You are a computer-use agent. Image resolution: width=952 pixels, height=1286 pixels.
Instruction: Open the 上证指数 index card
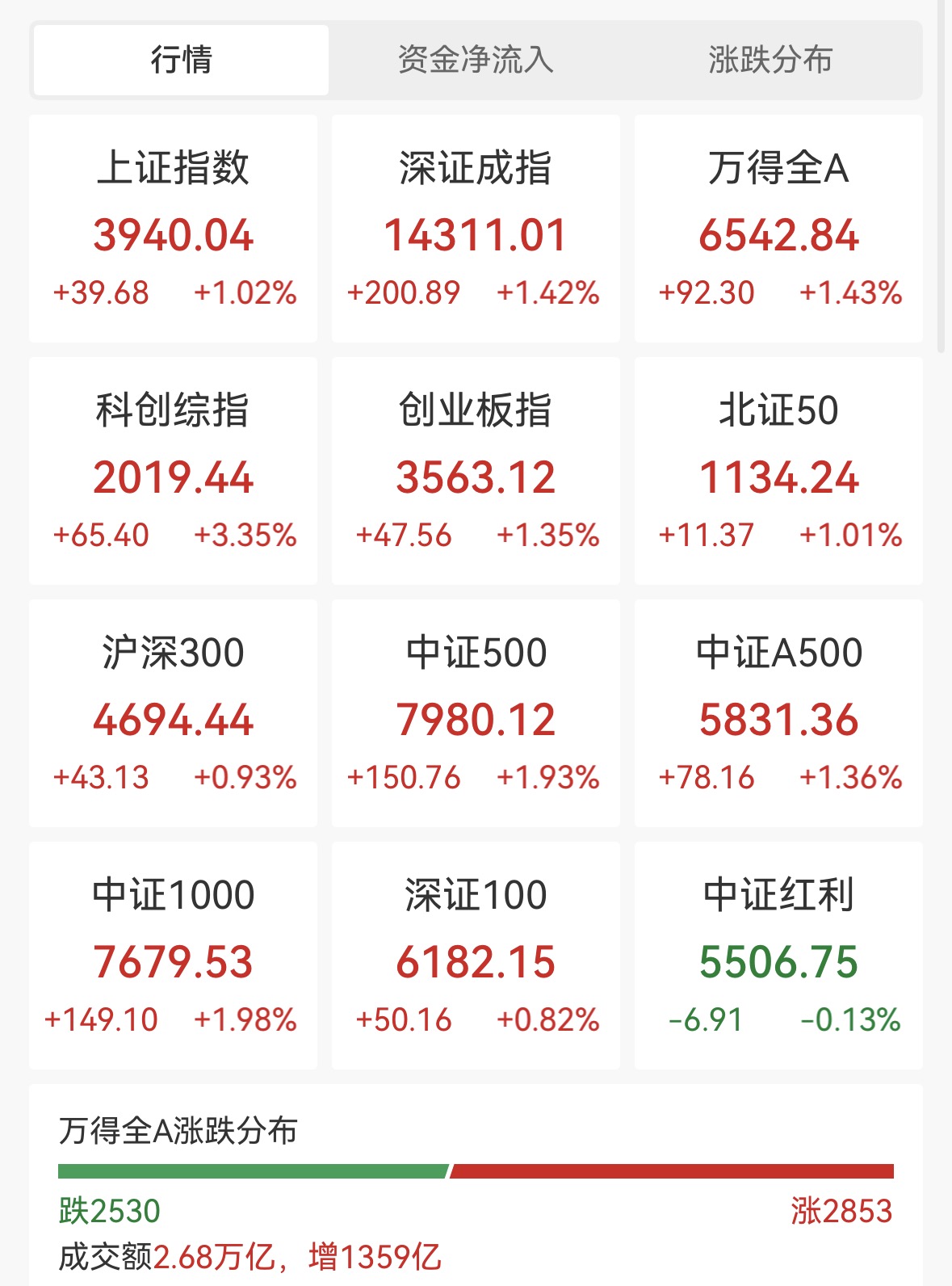click(173, 229)
